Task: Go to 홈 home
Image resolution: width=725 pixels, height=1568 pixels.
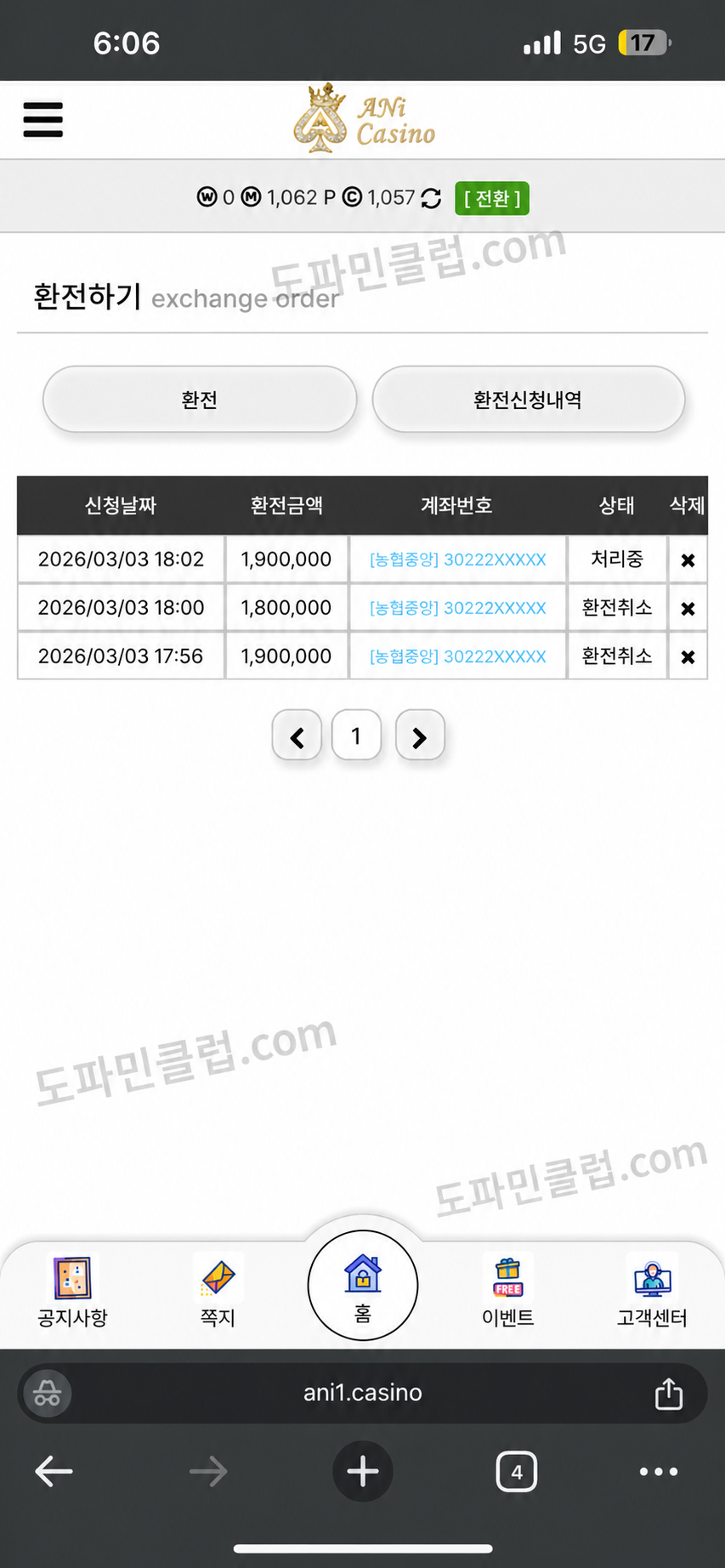Action: point(363,1286)
